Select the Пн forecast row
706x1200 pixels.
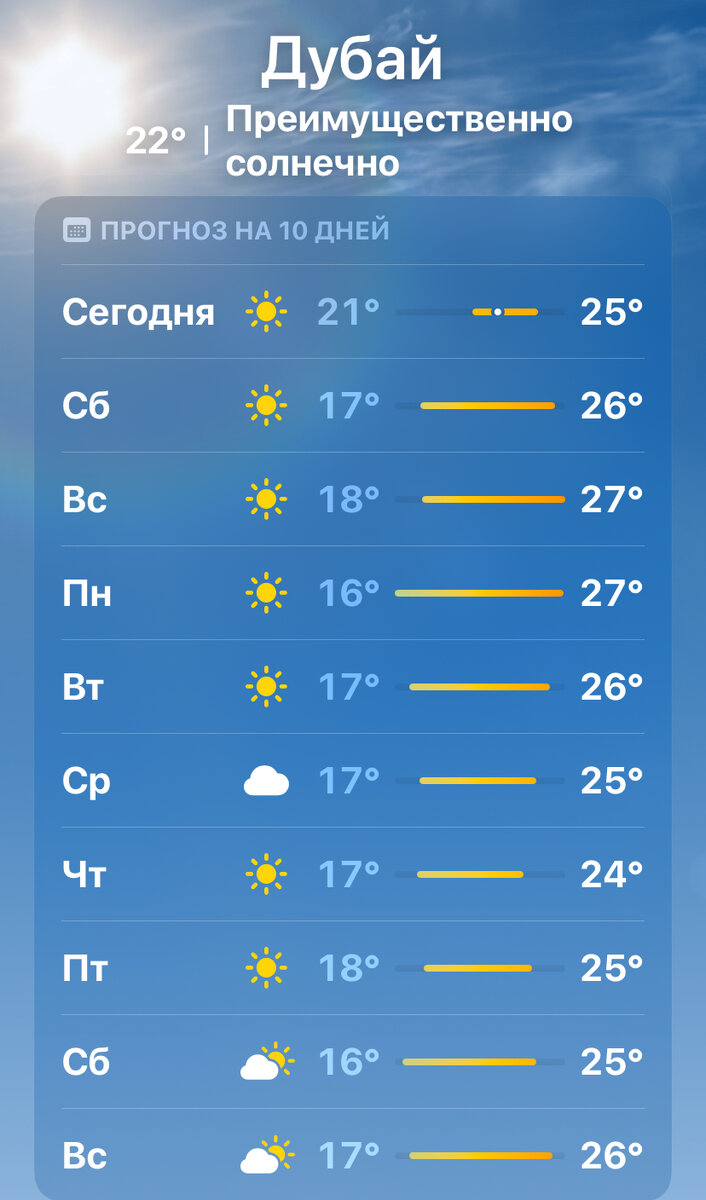point(353,593)
